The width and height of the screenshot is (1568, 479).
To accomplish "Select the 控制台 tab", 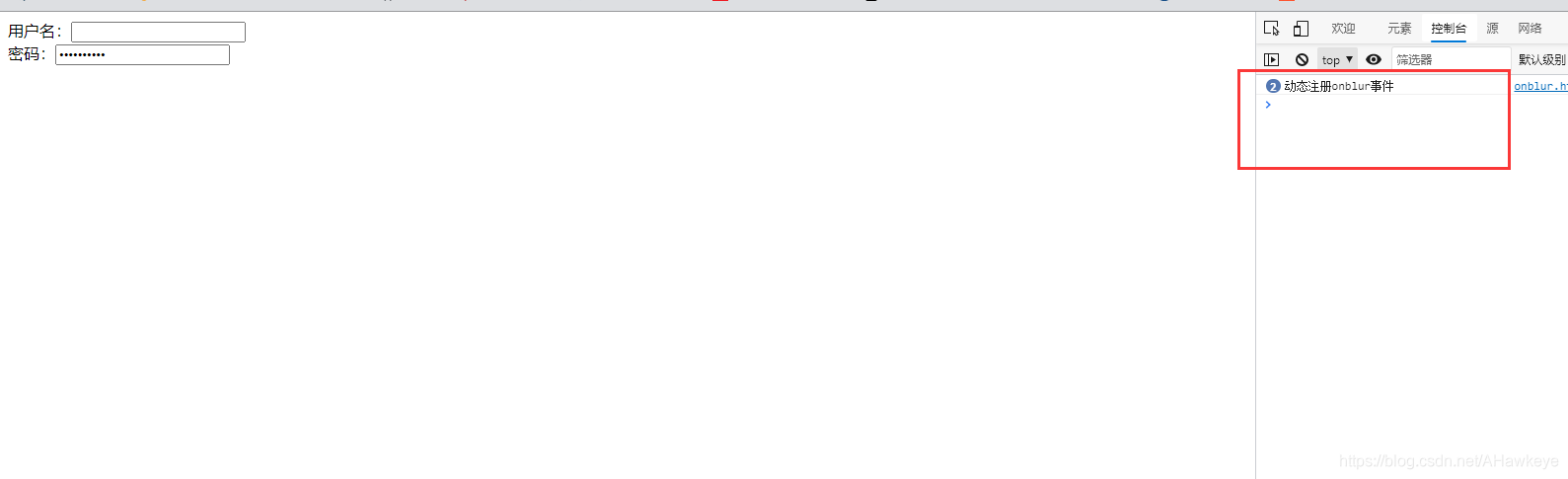I will 1449,29.
